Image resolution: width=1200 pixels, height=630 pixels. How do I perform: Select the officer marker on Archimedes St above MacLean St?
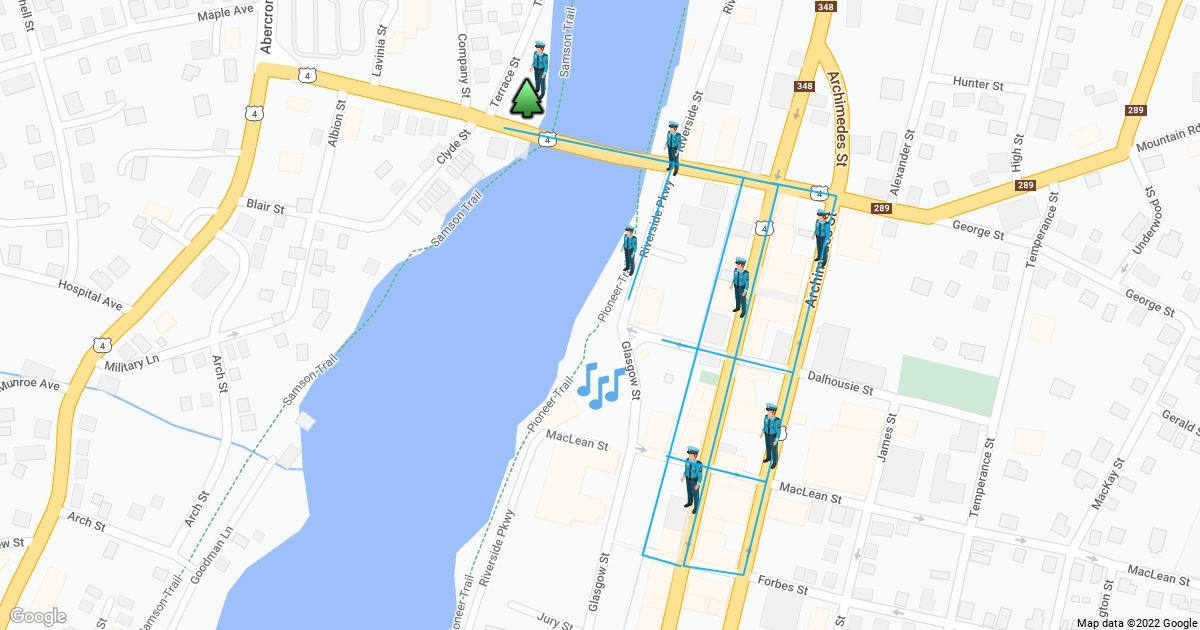[x=771, y=434]
